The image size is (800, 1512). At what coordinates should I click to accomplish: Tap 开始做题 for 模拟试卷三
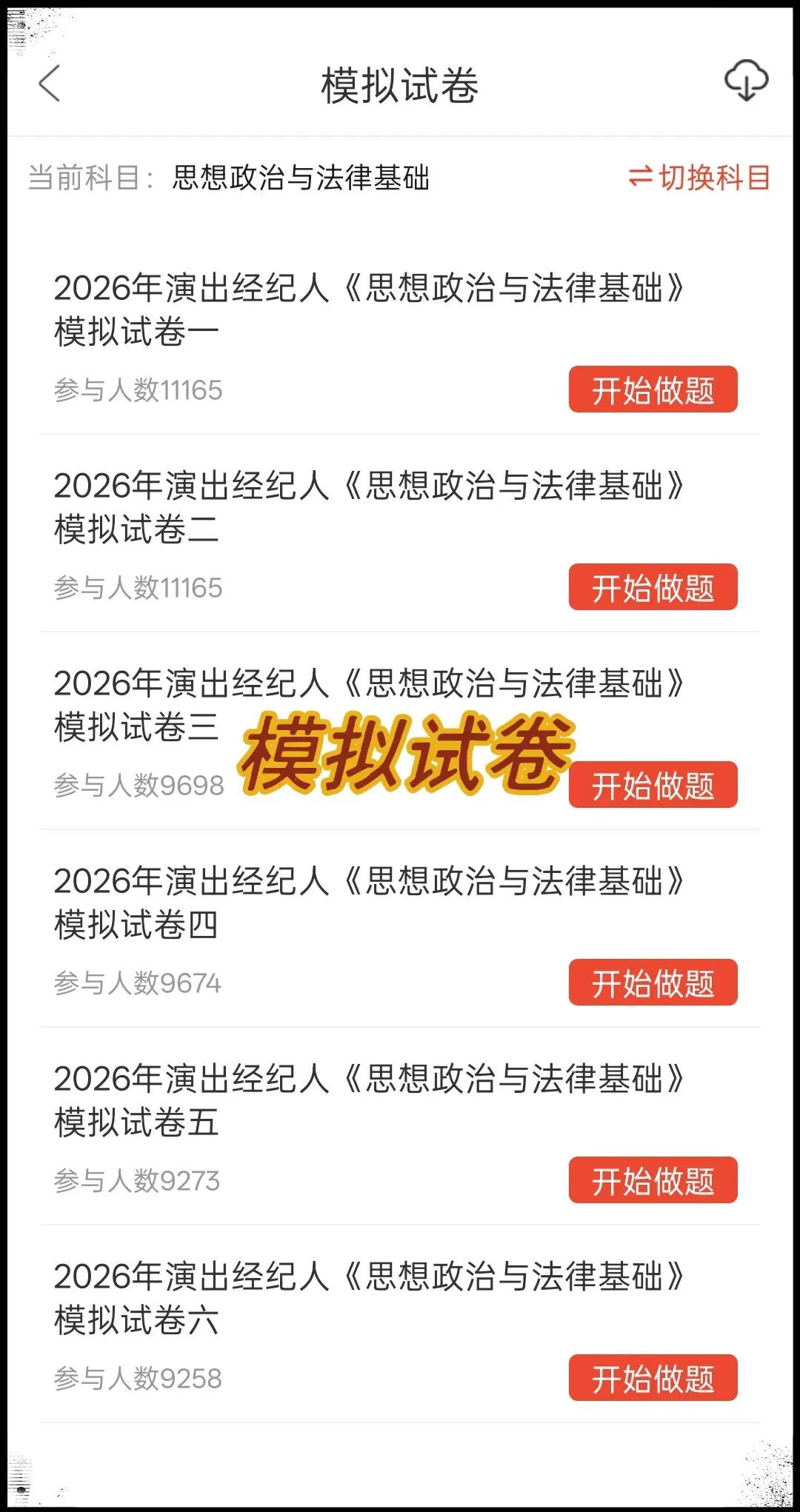[x=653, y=785]
